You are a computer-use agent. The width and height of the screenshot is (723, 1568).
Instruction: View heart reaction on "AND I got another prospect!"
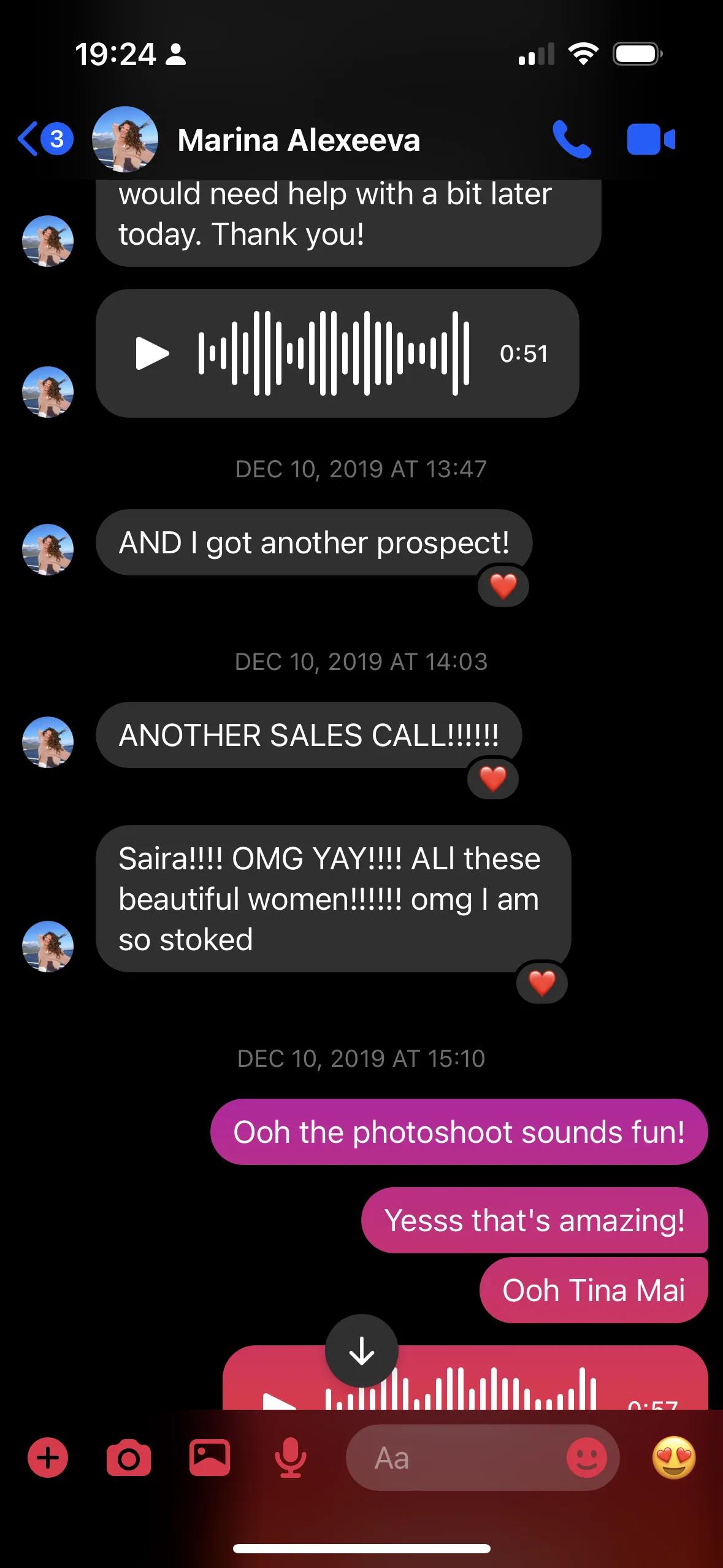(503, 586)
